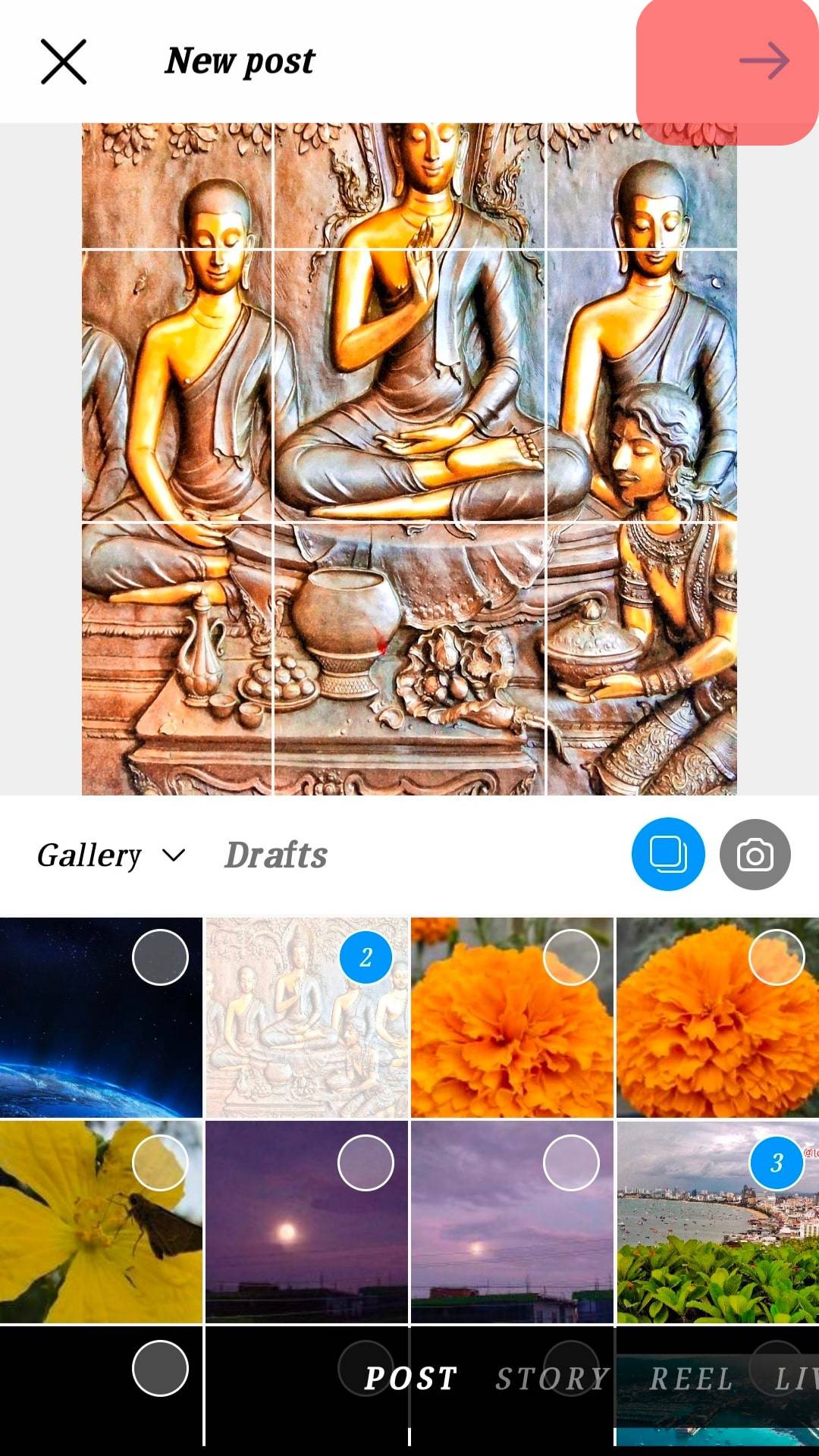This screenshot has height=1456, width=819.
Task: Select the close-up marigold photo
Action: point(717,1017)
